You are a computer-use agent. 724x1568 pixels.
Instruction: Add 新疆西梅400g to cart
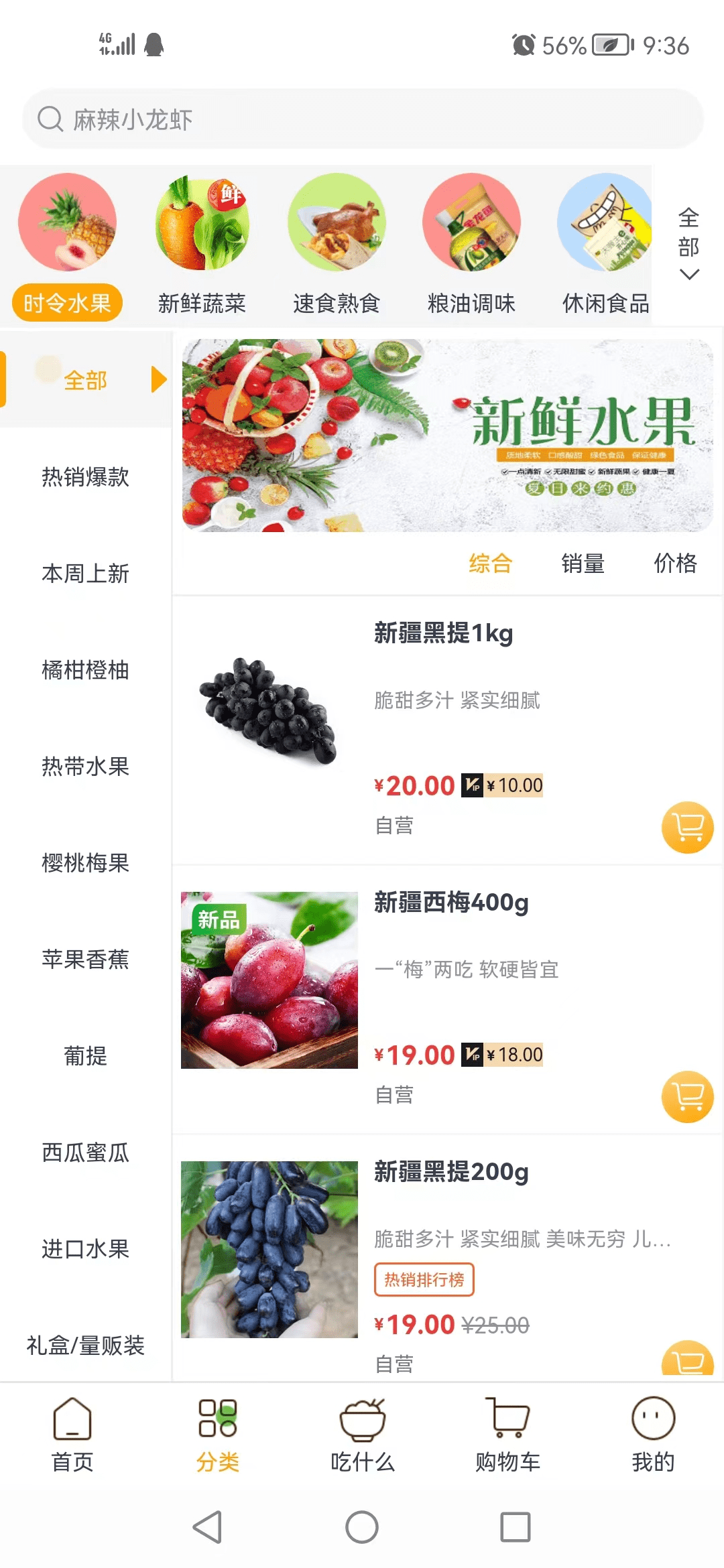(687, 1097)
